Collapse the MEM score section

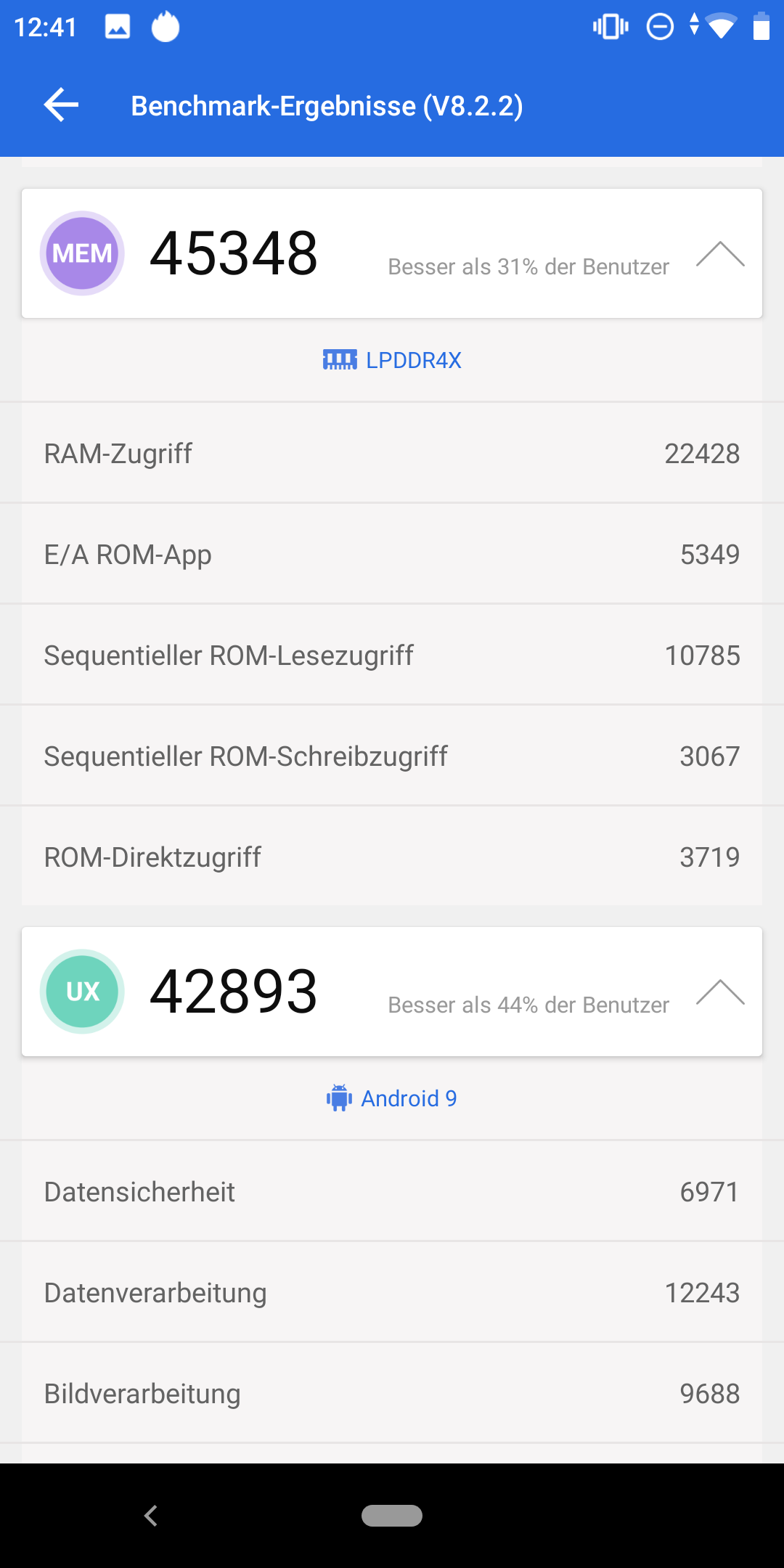(719, 254)
